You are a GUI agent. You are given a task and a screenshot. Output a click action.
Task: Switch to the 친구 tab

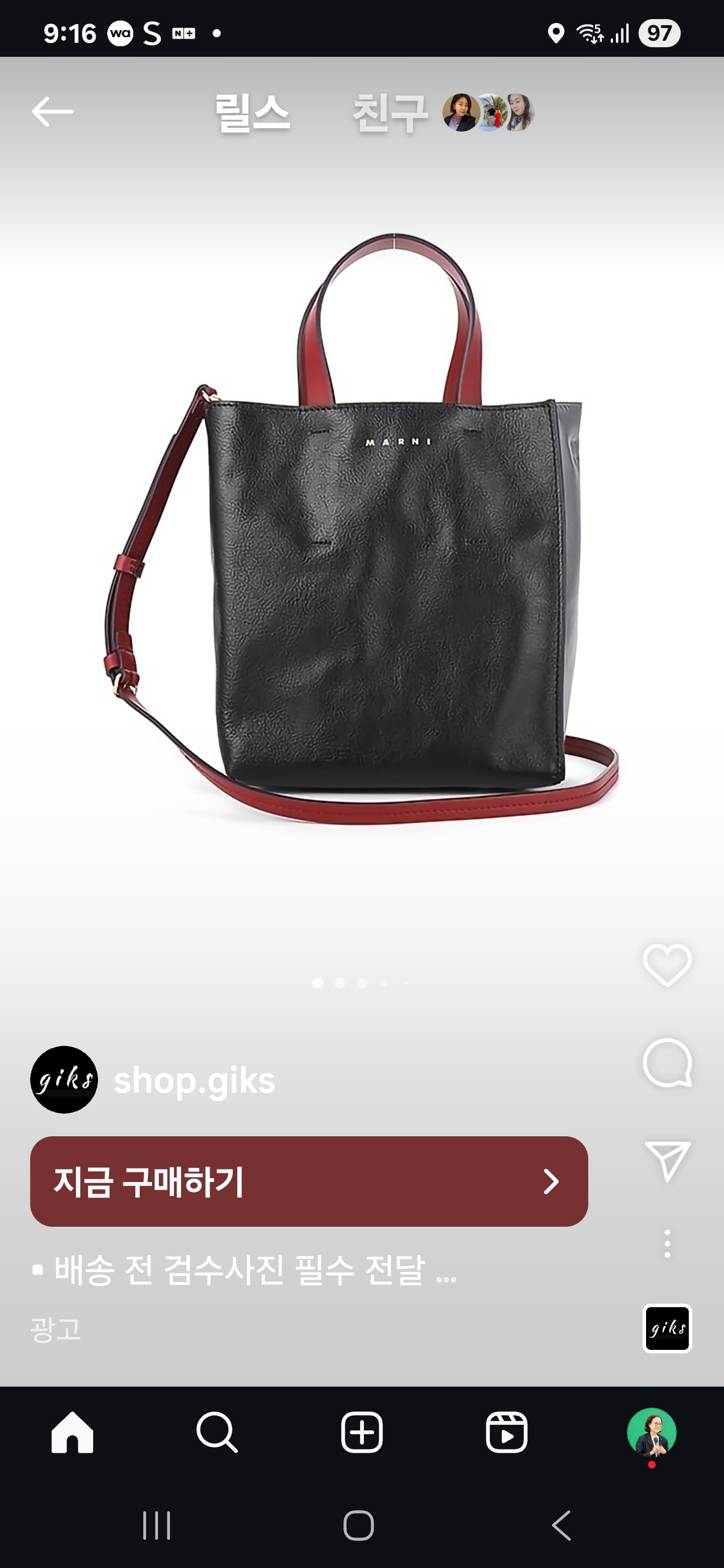click(390, 113)
